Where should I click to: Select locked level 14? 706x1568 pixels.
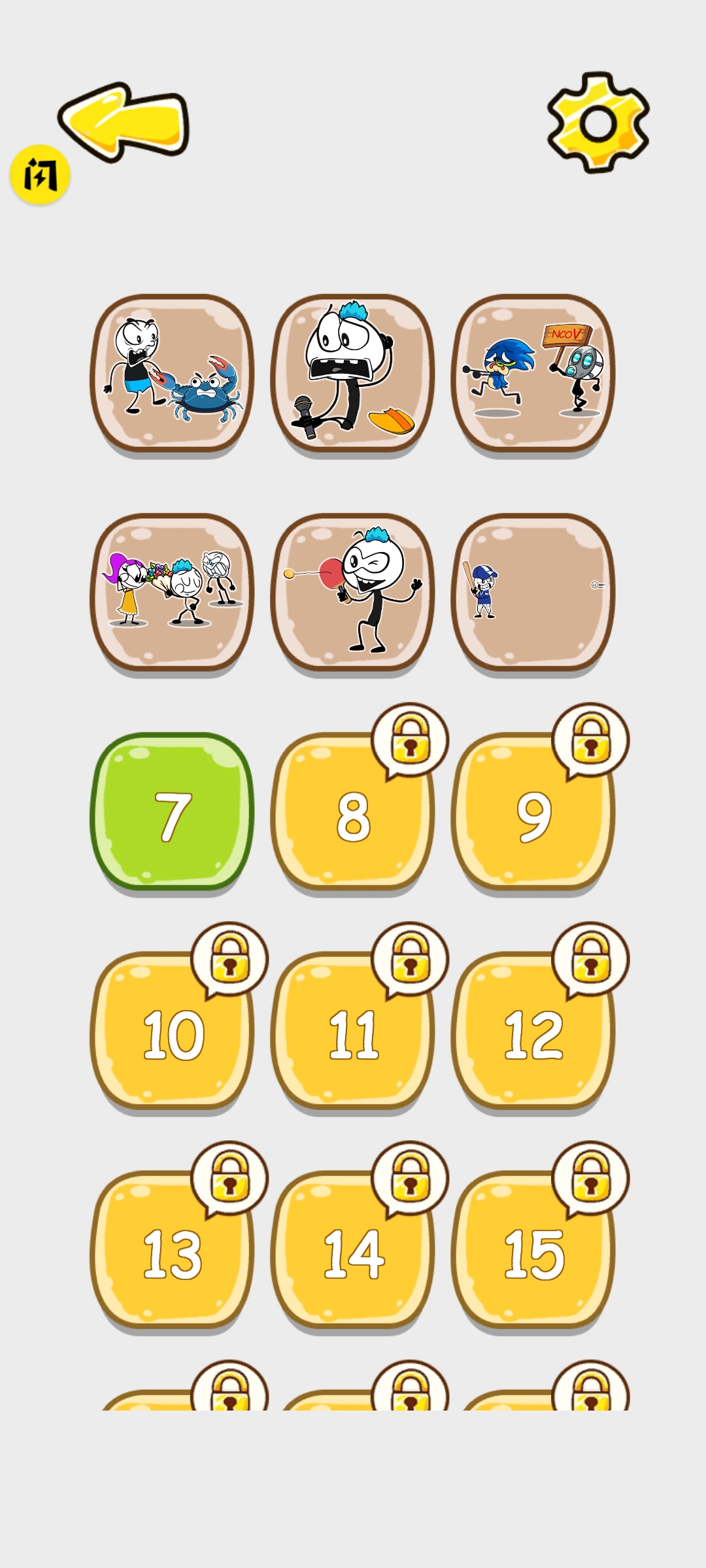352,1254
